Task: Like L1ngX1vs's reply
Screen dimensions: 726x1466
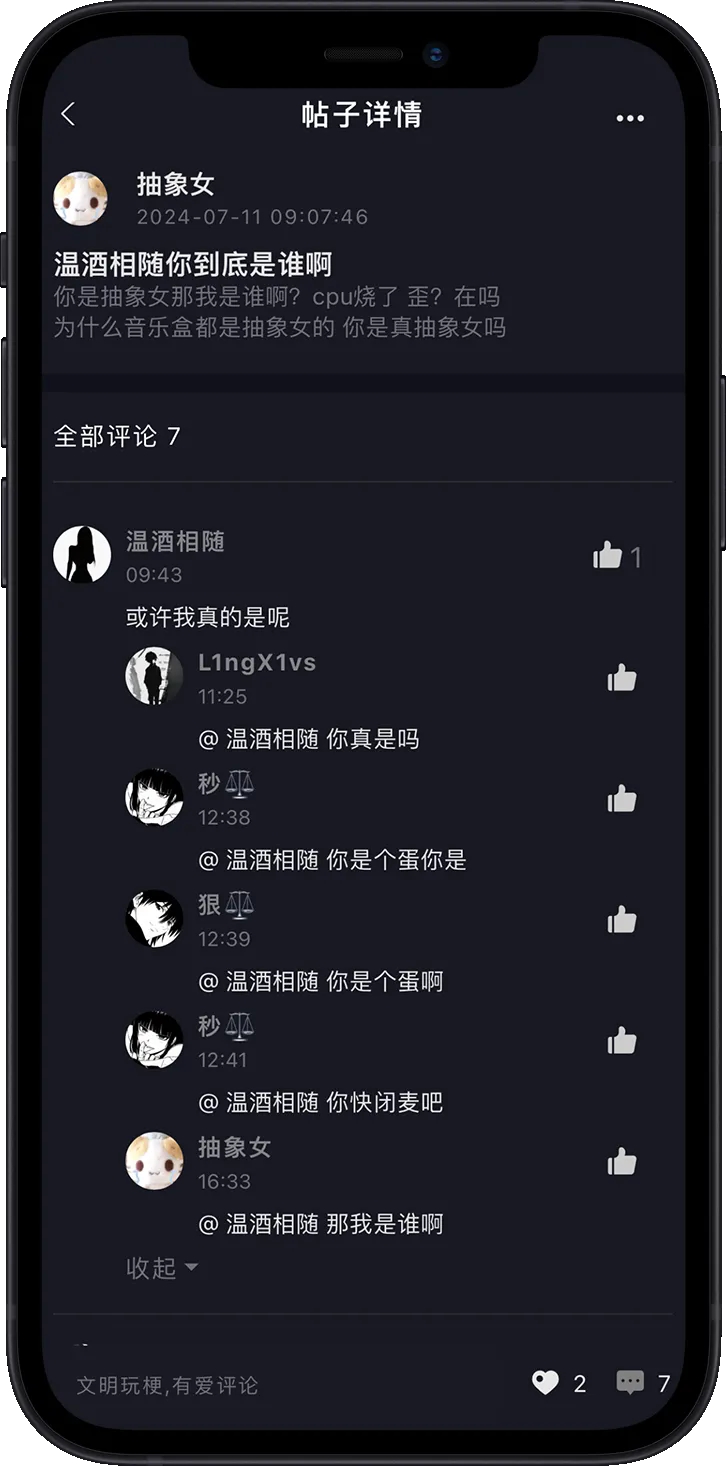Action: (622, 679)
